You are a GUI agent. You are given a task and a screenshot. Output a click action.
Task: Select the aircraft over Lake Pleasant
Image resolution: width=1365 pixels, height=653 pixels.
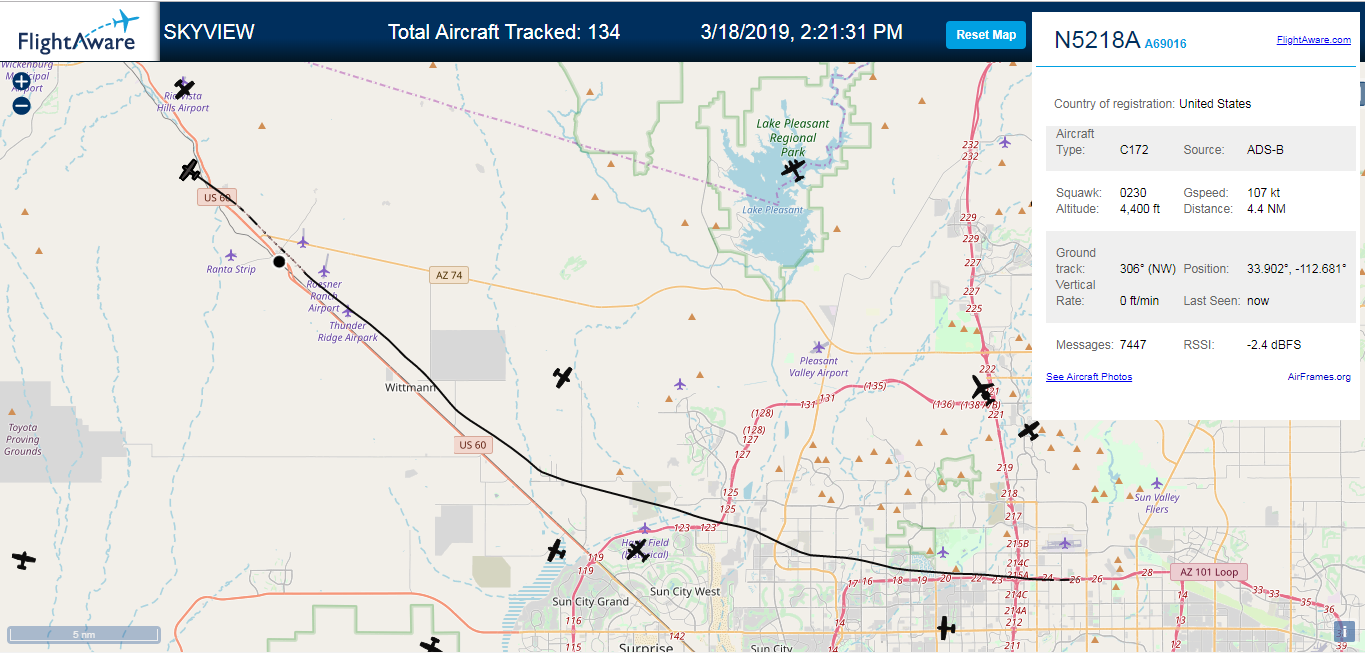[794, 170]
